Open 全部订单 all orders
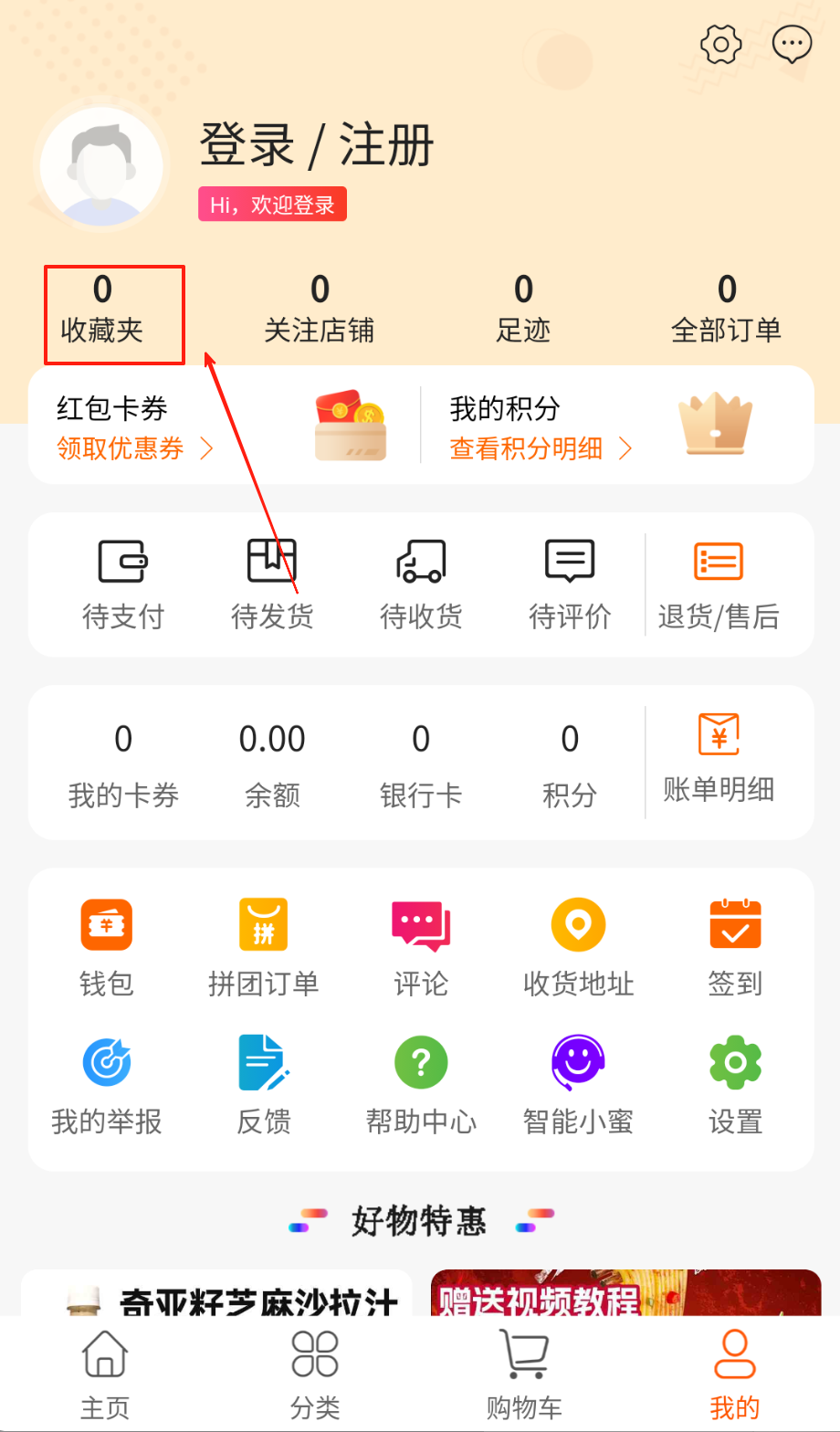This screenshot has height=1432, width=840. click(726, 311)
